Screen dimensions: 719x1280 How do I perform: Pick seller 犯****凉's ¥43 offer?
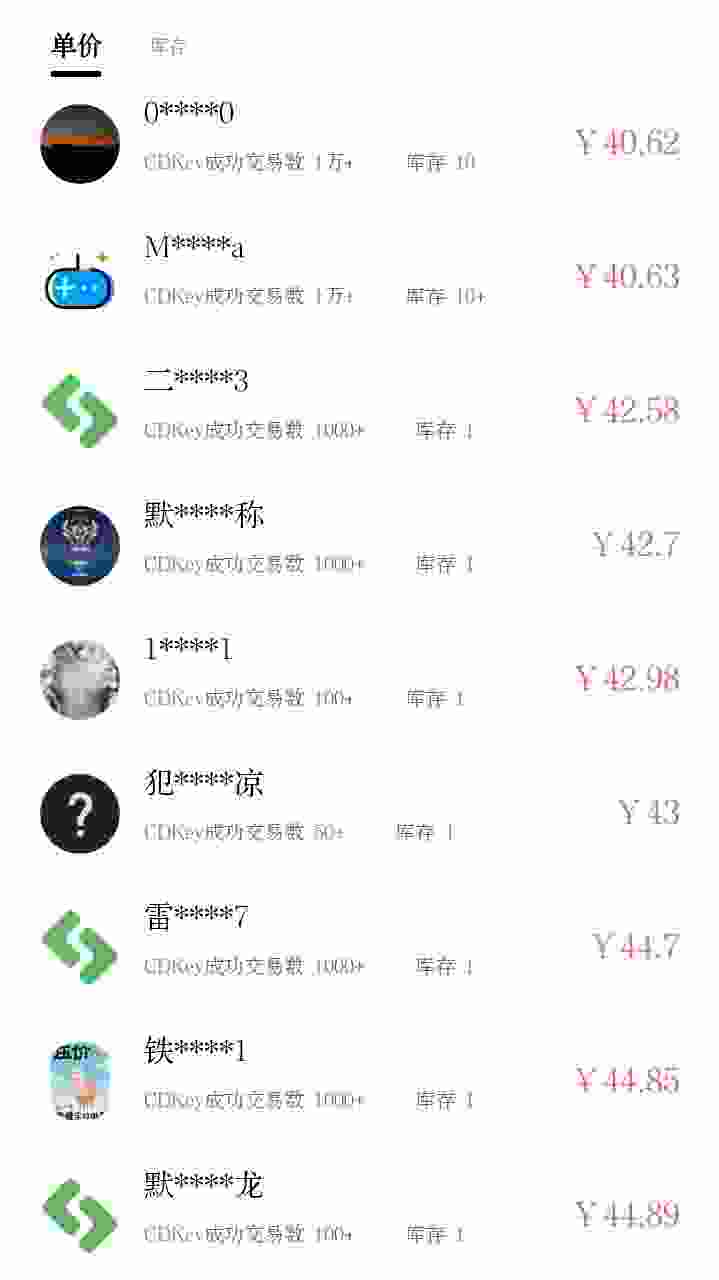click(x=360, y=812)
